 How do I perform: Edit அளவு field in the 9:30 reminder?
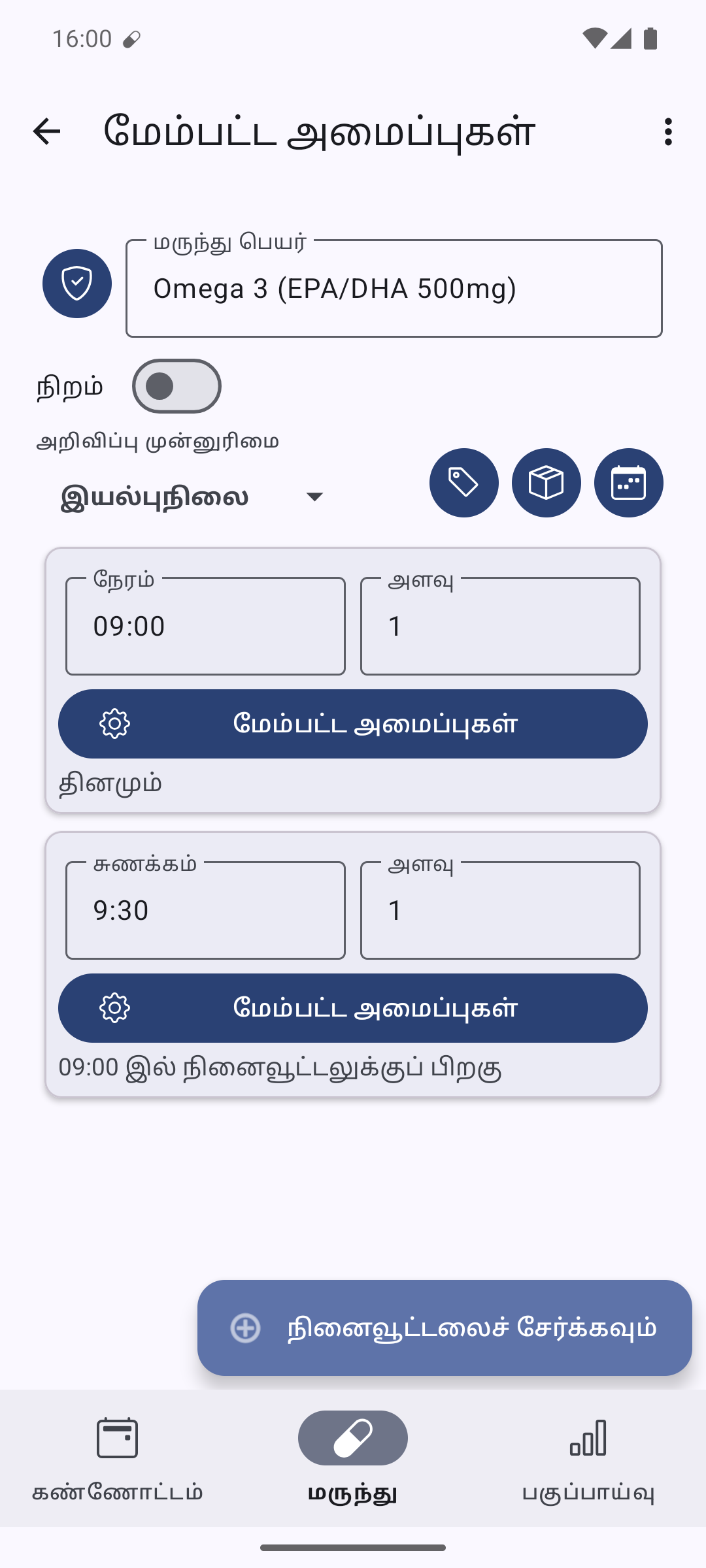pos(500,910)
